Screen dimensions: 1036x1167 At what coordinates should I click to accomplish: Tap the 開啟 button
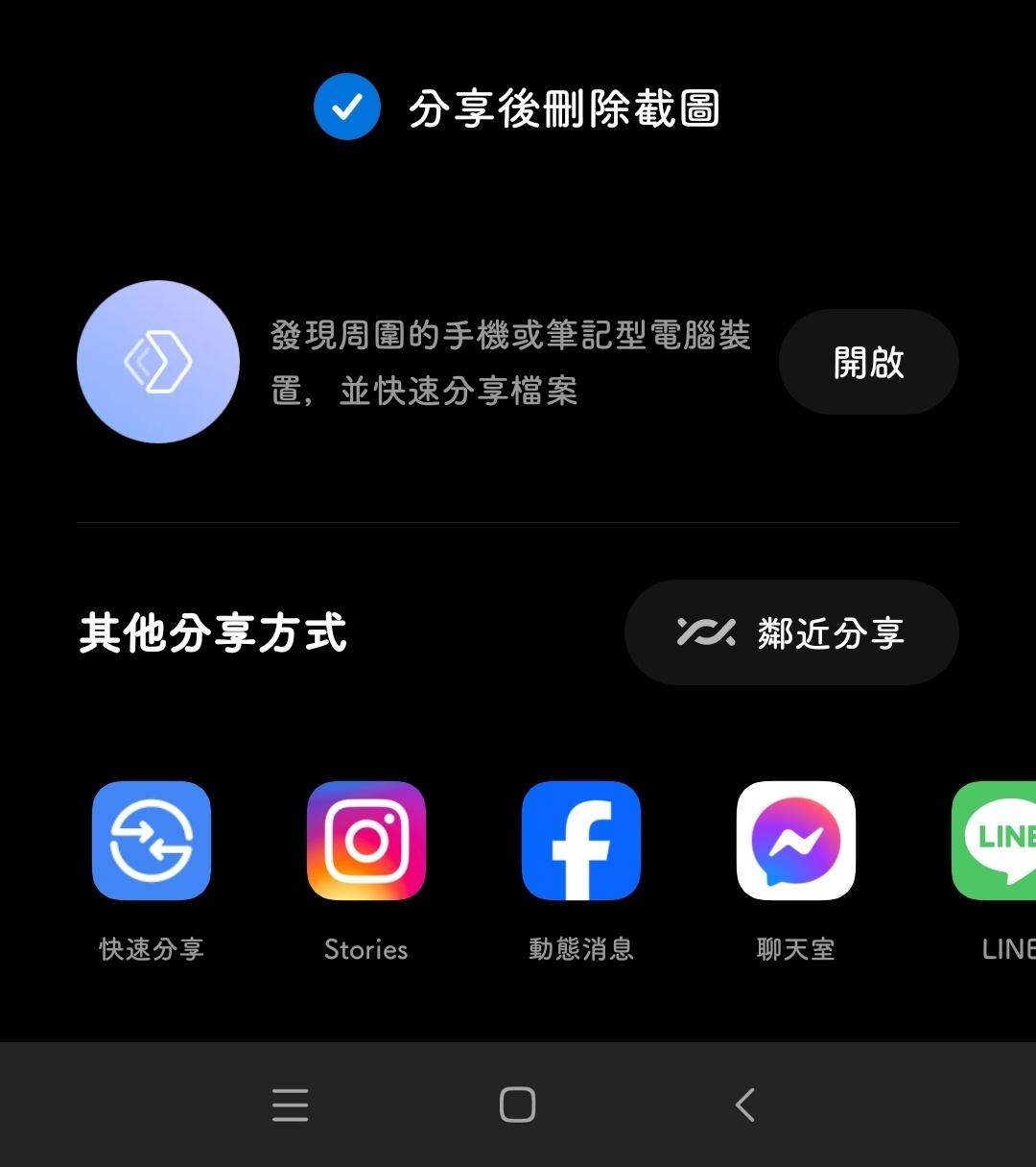tap(868, 362)
